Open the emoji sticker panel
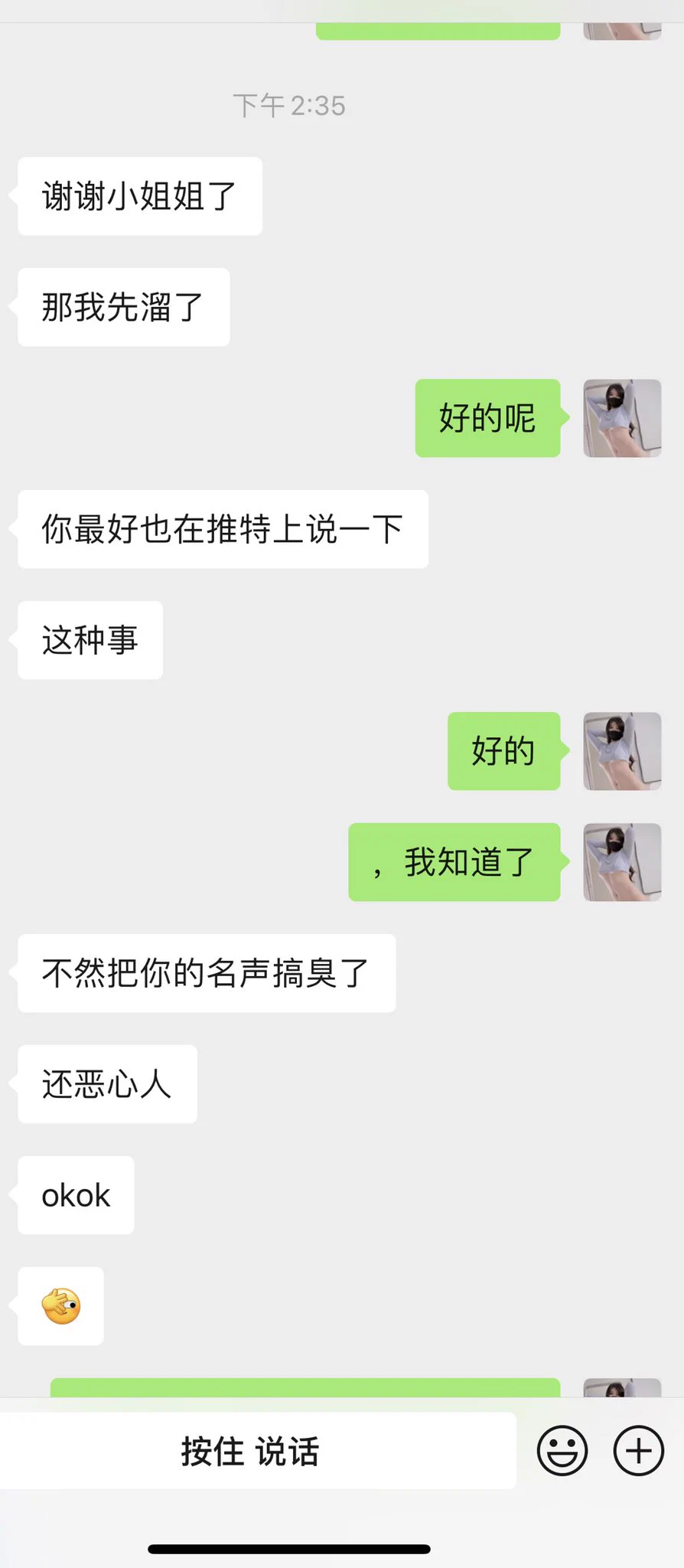The height and width of the screenshot is (1568, 684). pos(562,1450)
